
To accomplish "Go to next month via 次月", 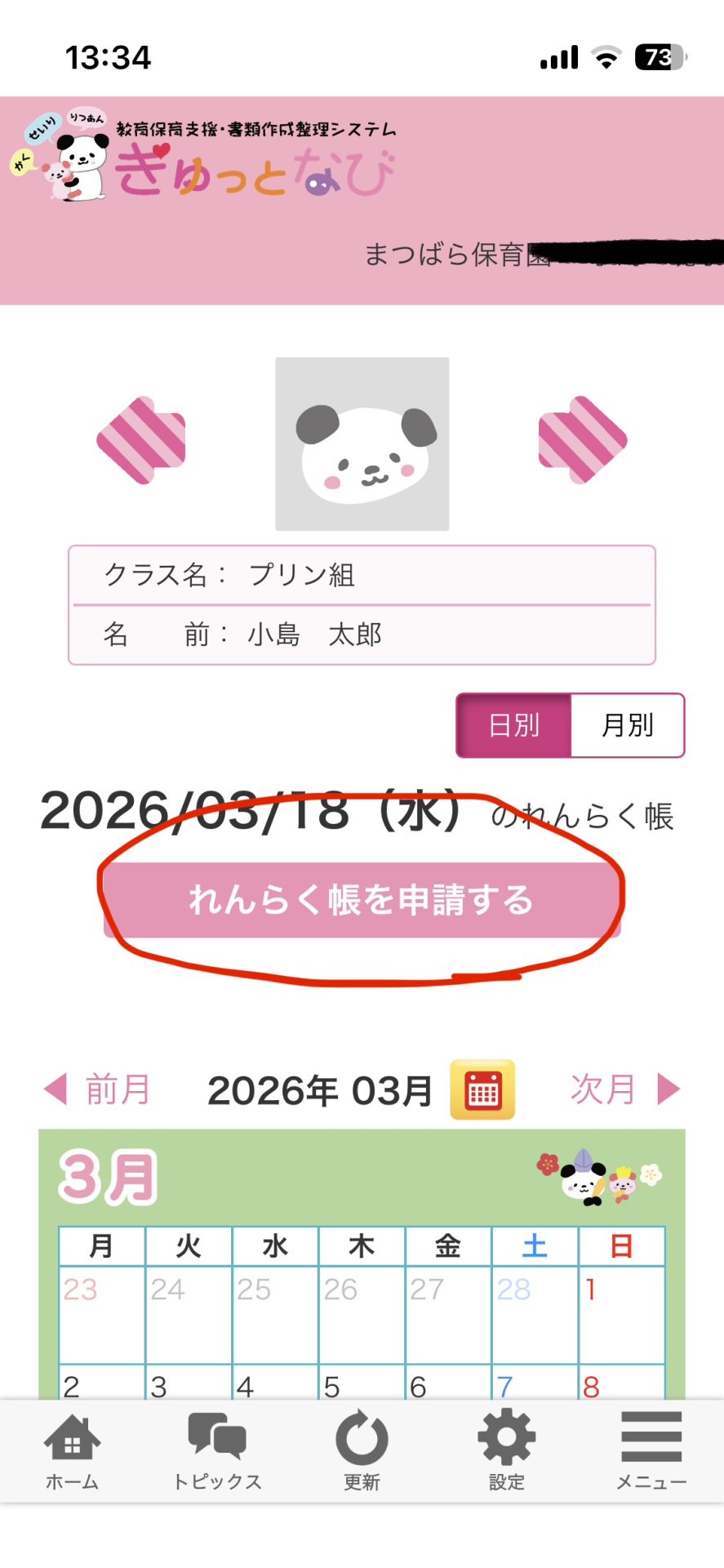I will coord(624,1089).
